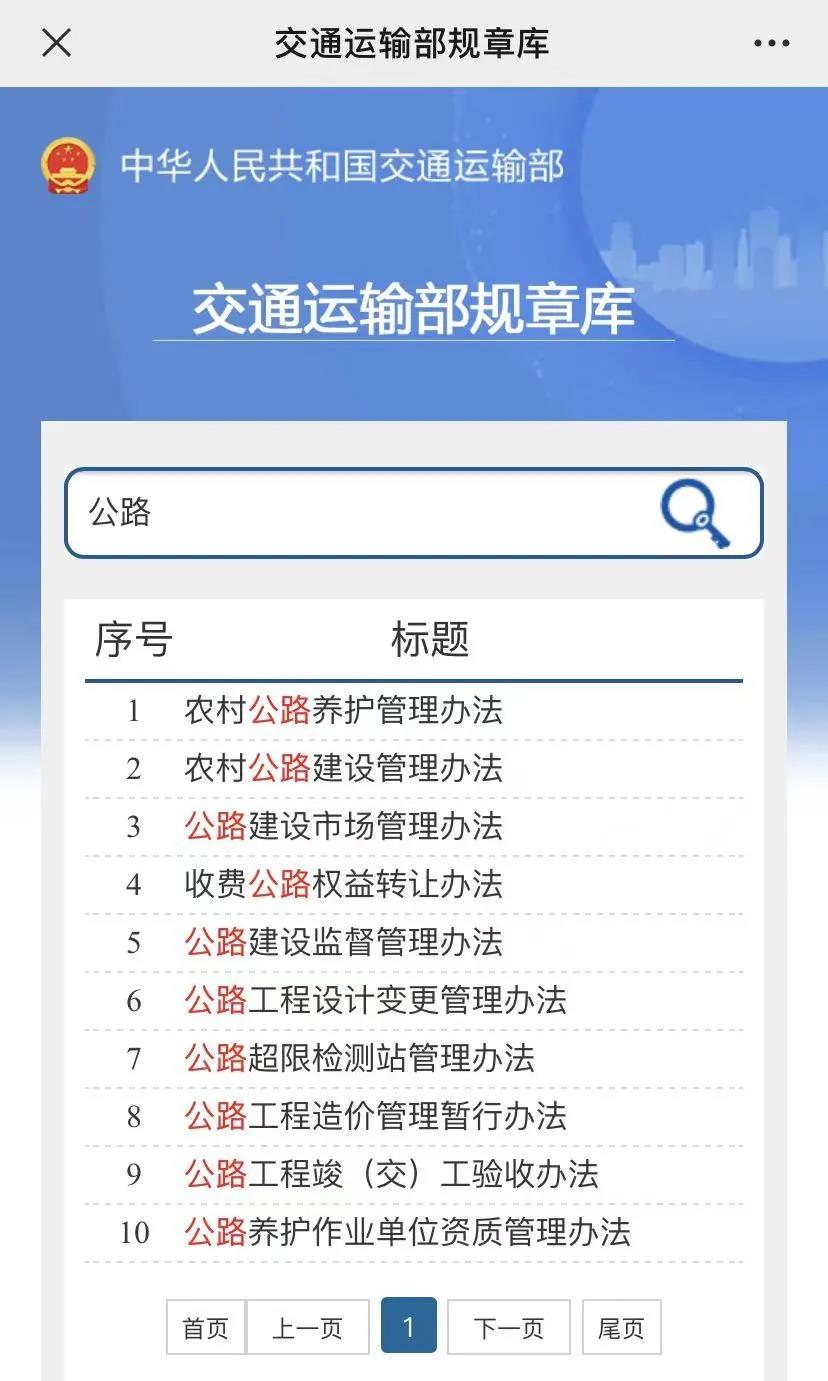This screenshot has width=828, height=1381.
Task: Go to the first page with 首页
Action: (x=205, y=1327)
